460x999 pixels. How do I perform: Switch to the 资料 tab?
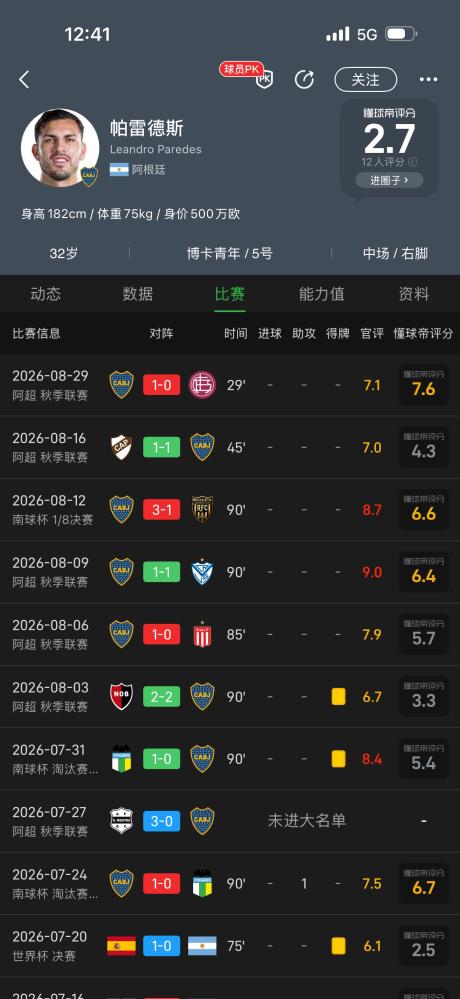(x=413, y=294)
